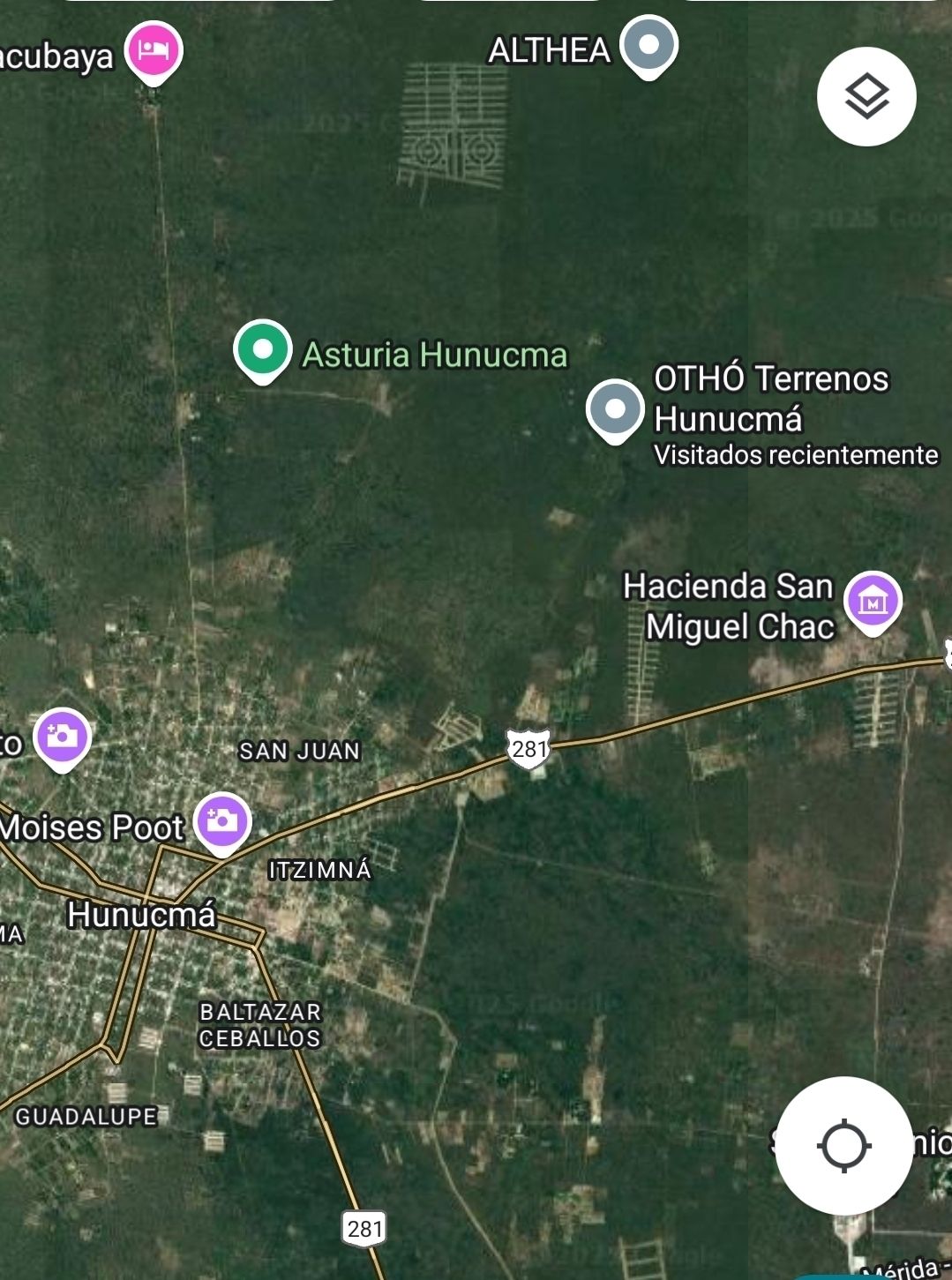Select the Moises Poot photo marker
The image size is (952, 1280).
222,821
